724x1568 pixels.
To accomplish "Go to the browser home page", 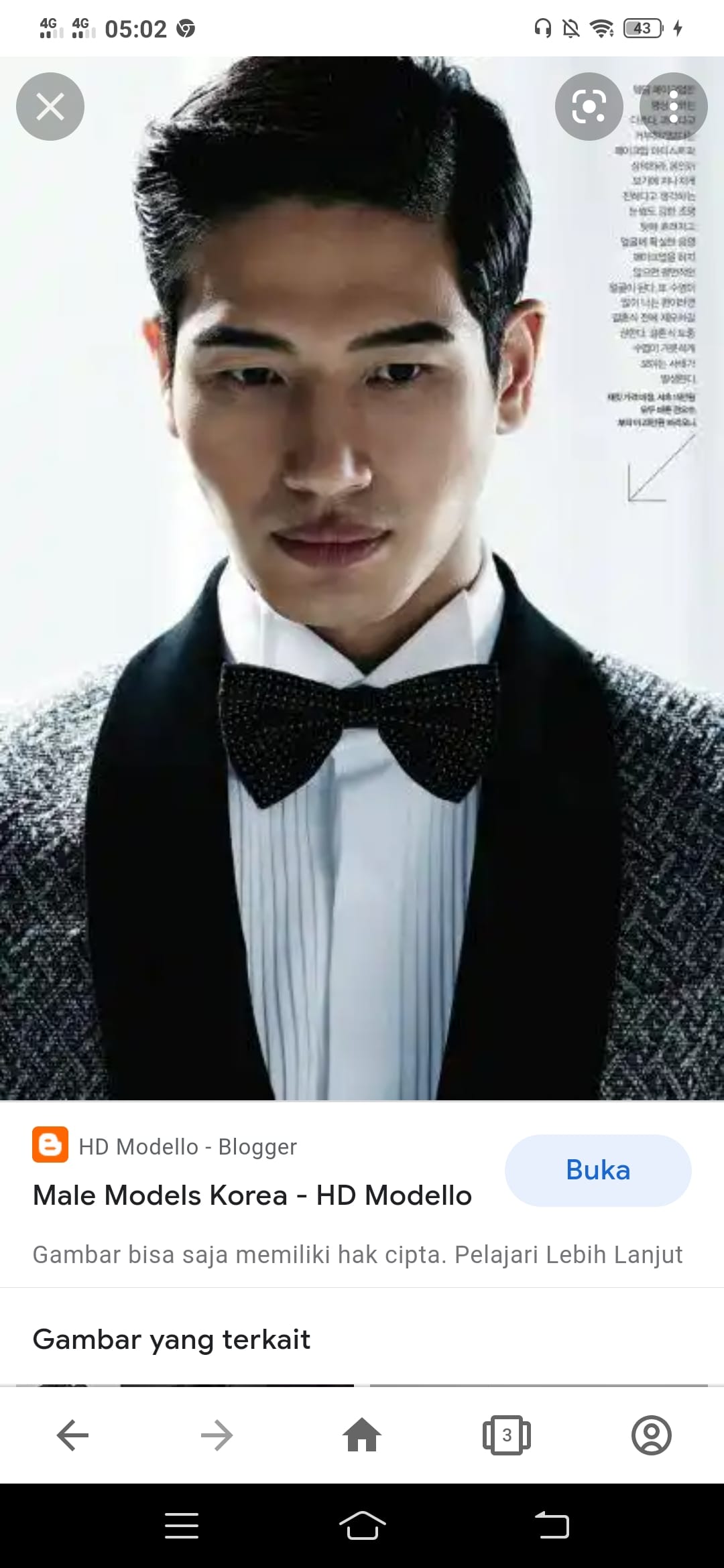I will tap(362, 1435).
